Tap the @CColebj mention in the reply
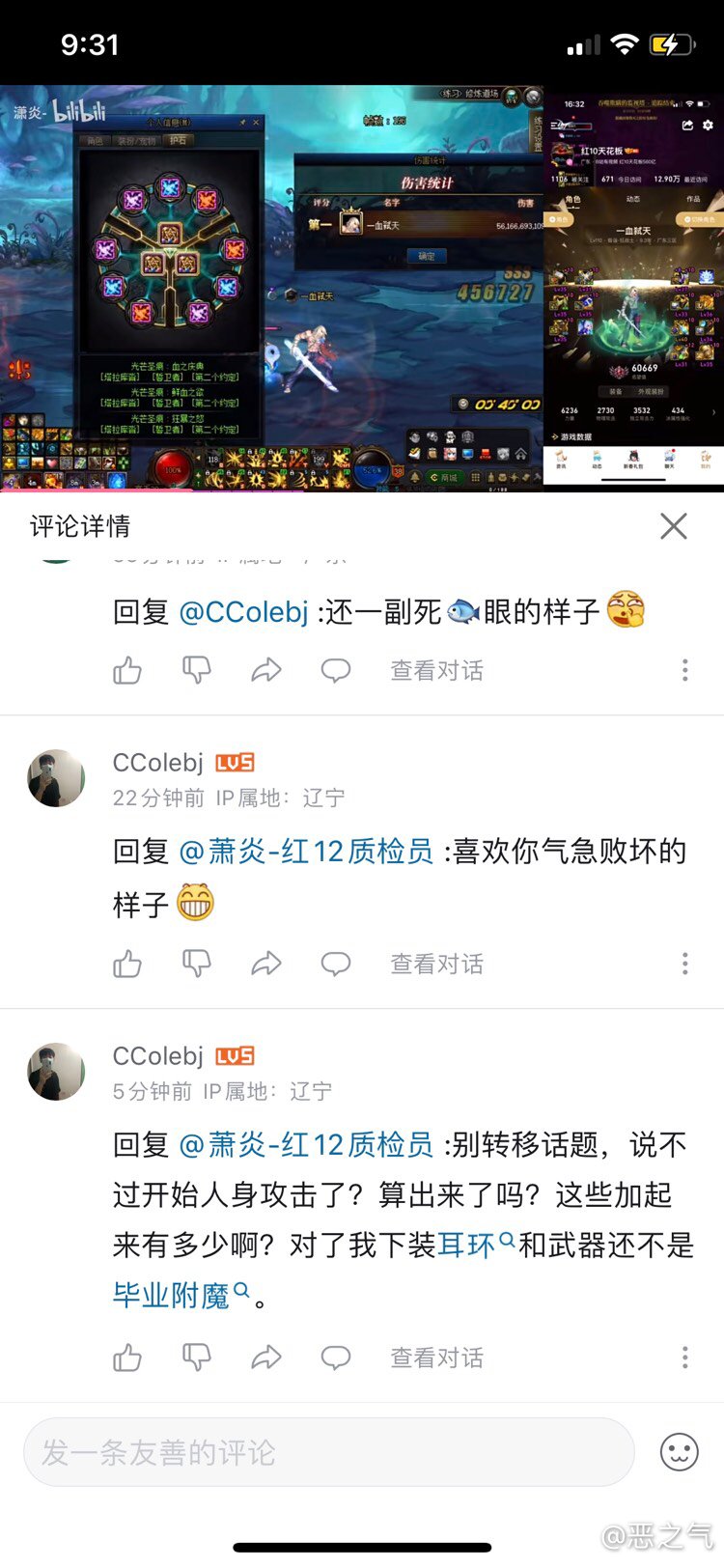The width and height of the screenshot is (724, 1568). [243, 612]
